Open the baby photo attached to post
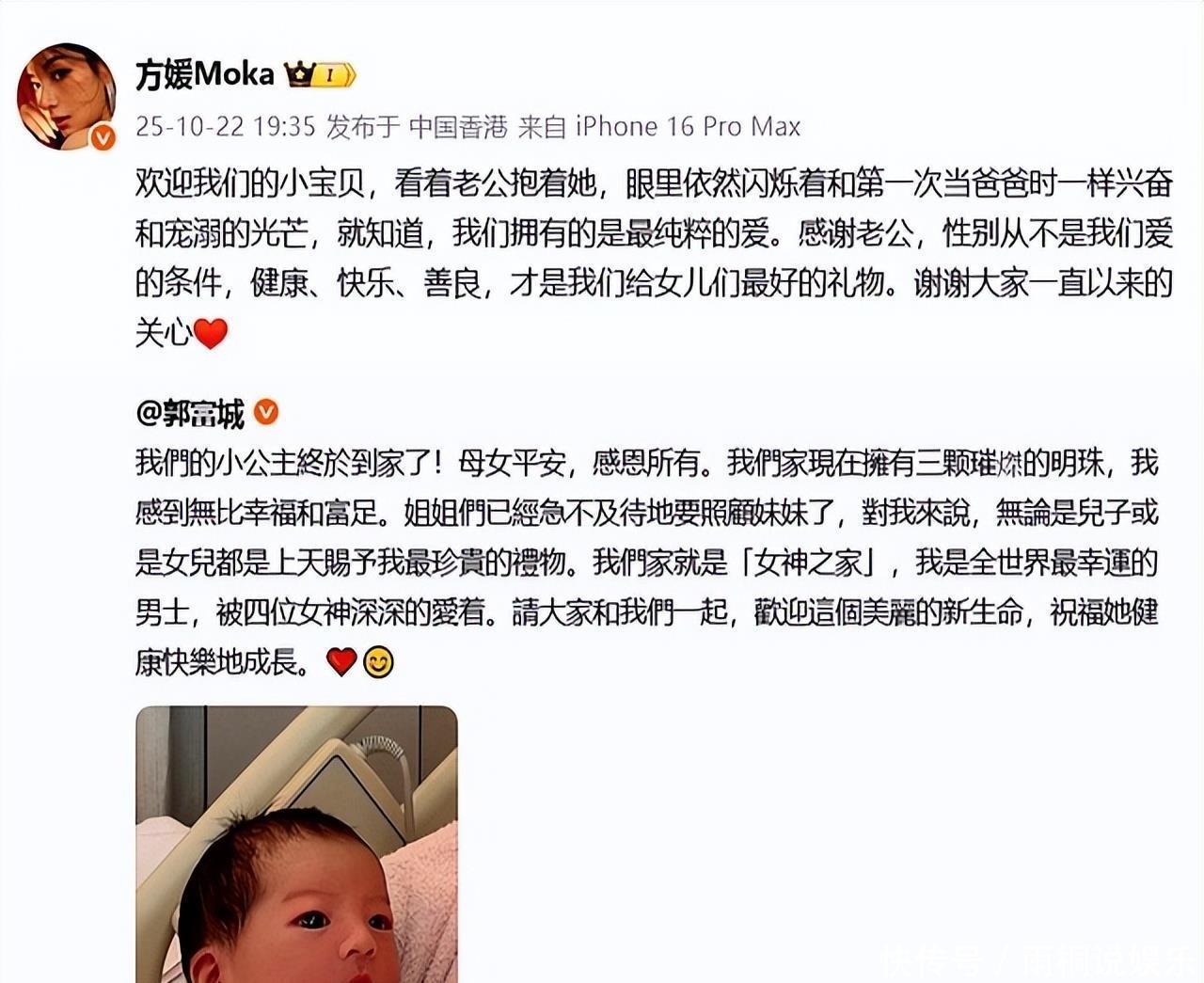 pos(296,845)
